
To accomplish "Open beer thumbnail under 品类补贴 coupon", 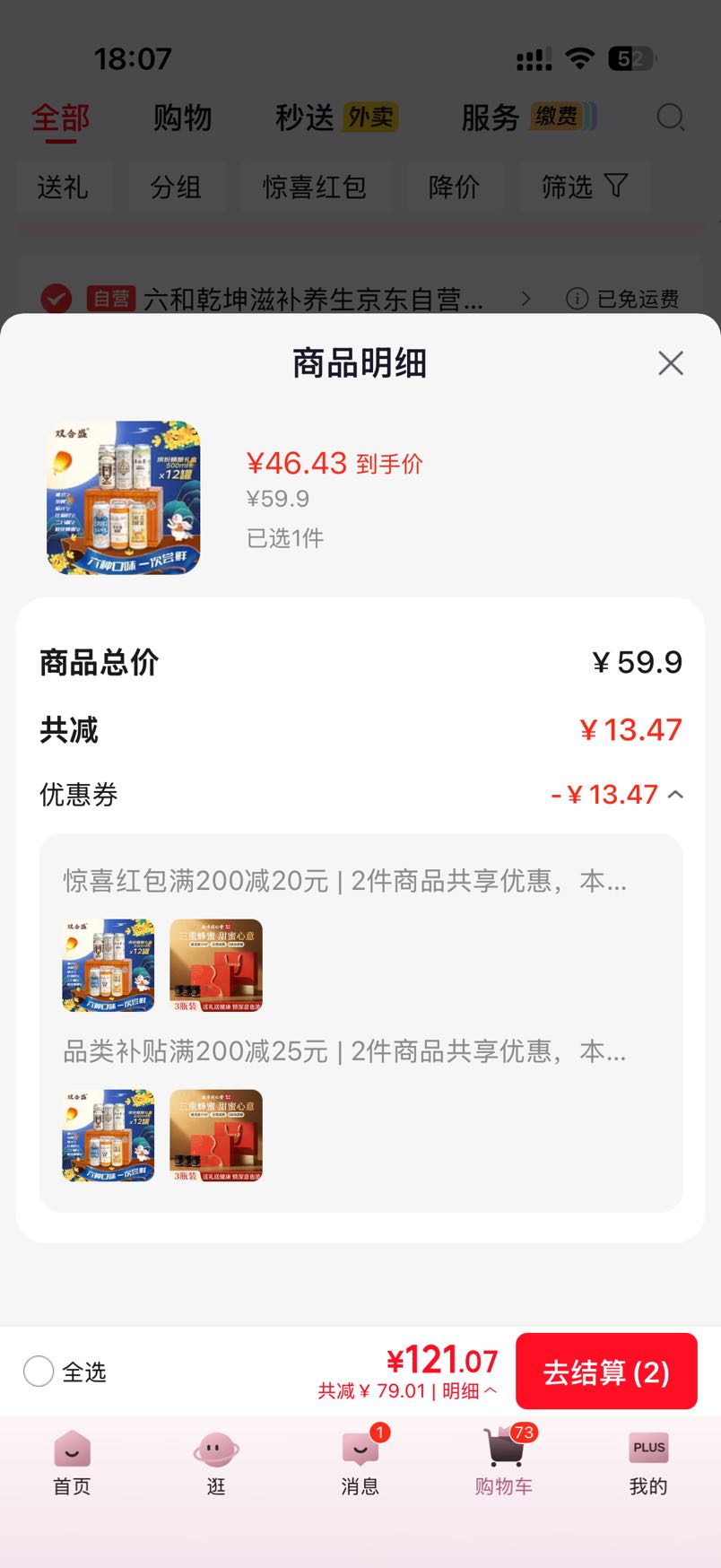I will coord(109,1136).
